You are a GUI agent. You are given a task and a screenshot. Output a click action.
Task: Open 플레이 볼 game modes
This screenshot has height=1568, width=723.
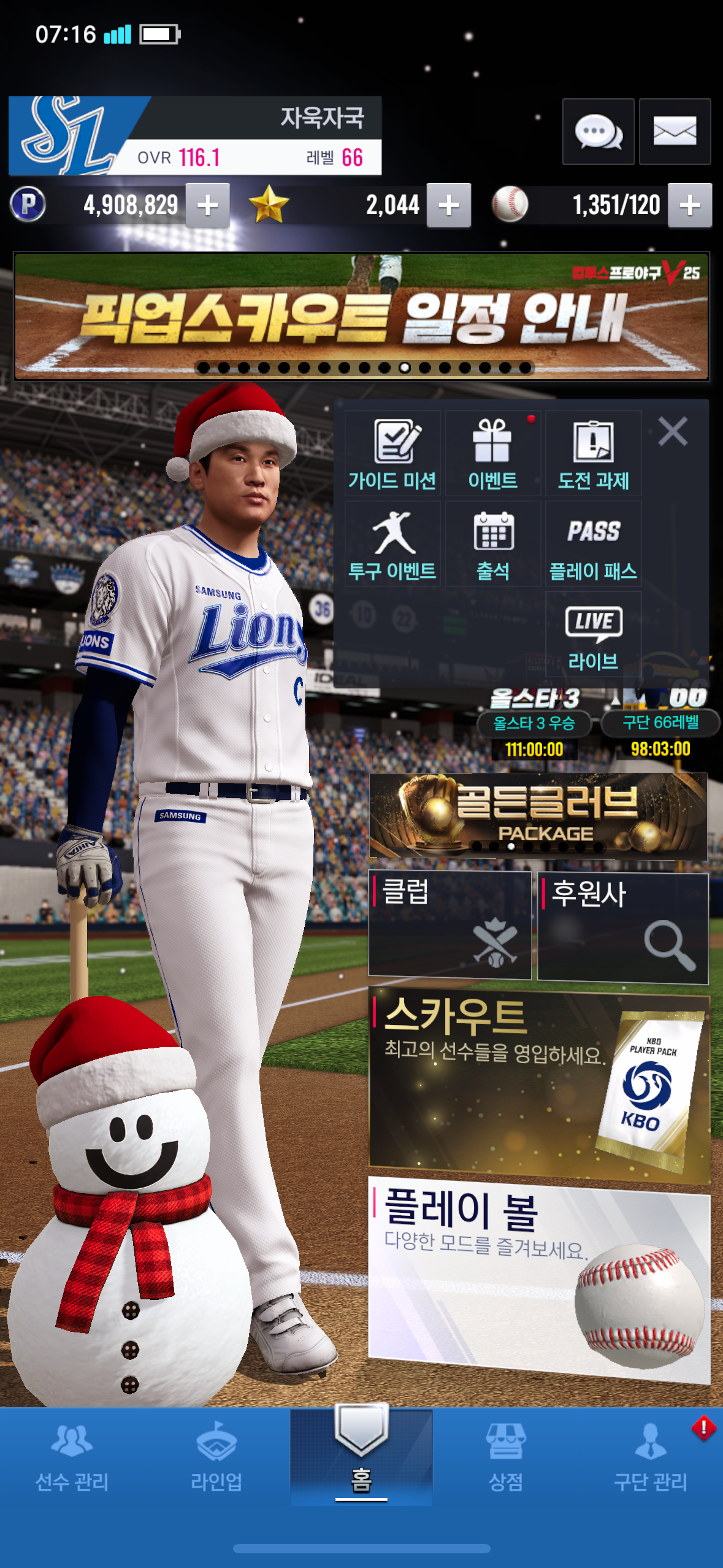click(539, 1279)
